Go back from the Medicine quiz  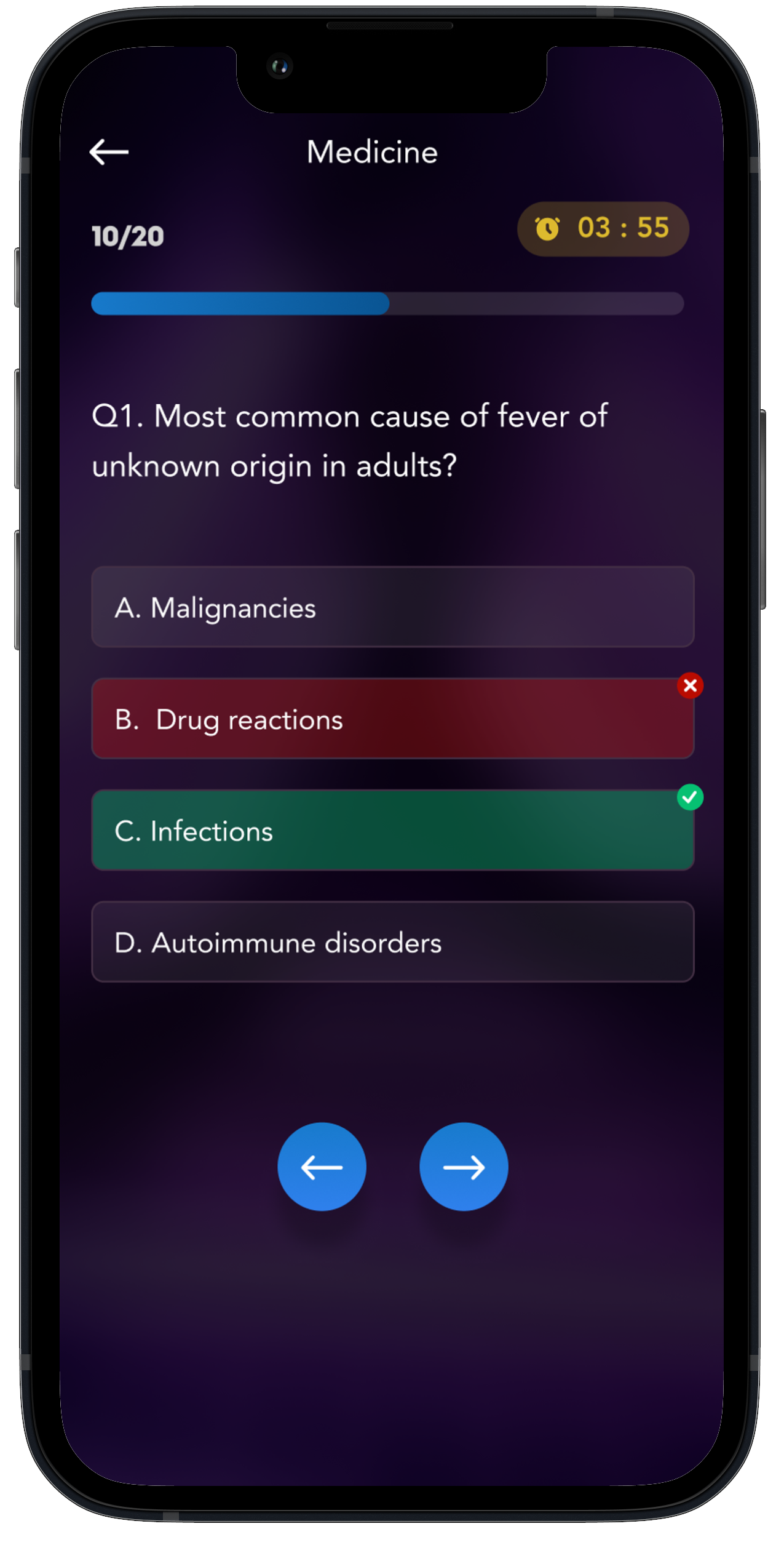pyautogui.click(x=109, y=152)
